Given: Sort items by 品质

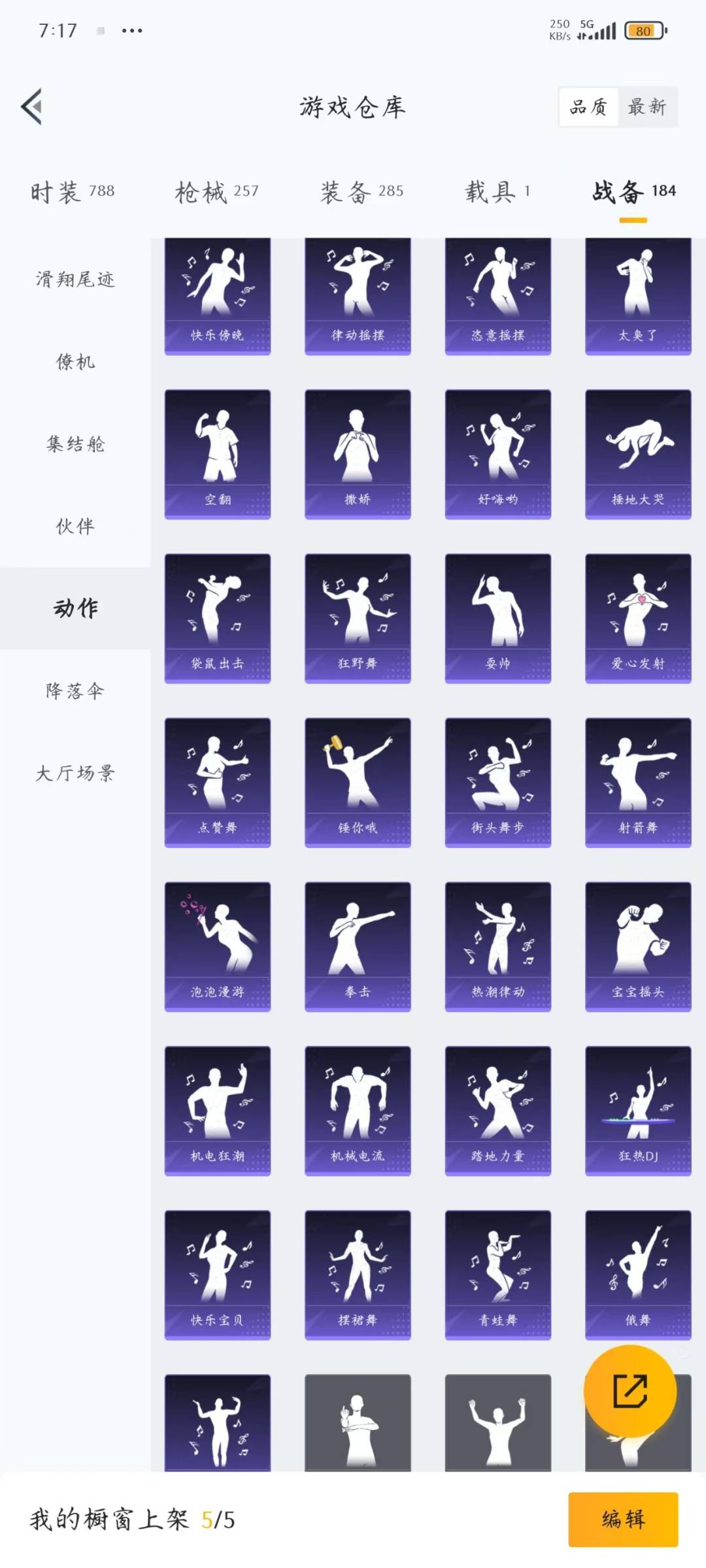Looking at the screenshot, I should pyautogui.click(x=588, y=107).
